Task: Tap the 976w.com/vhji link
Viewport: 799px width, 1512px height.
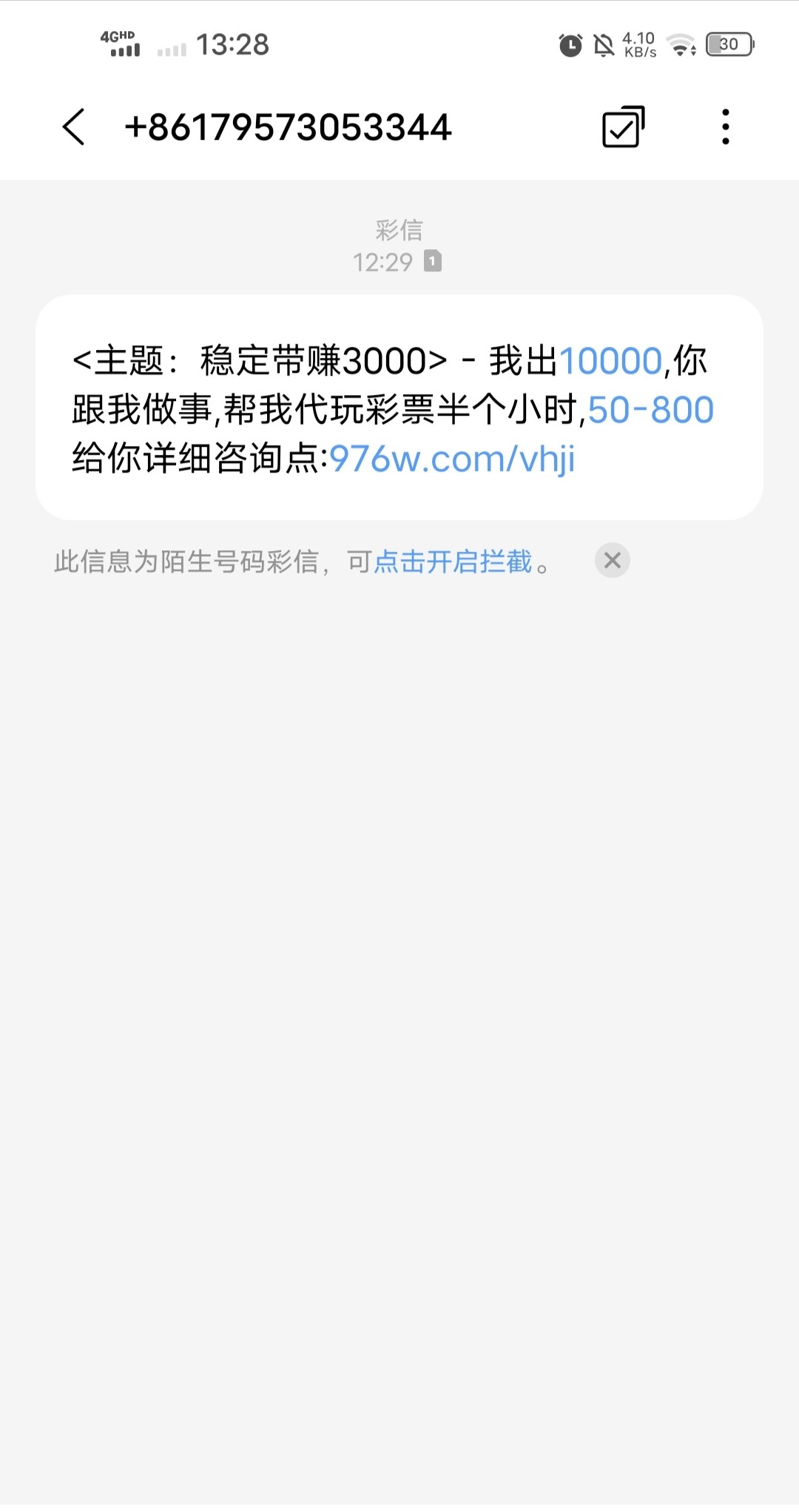Action: [x=452, y=459]
